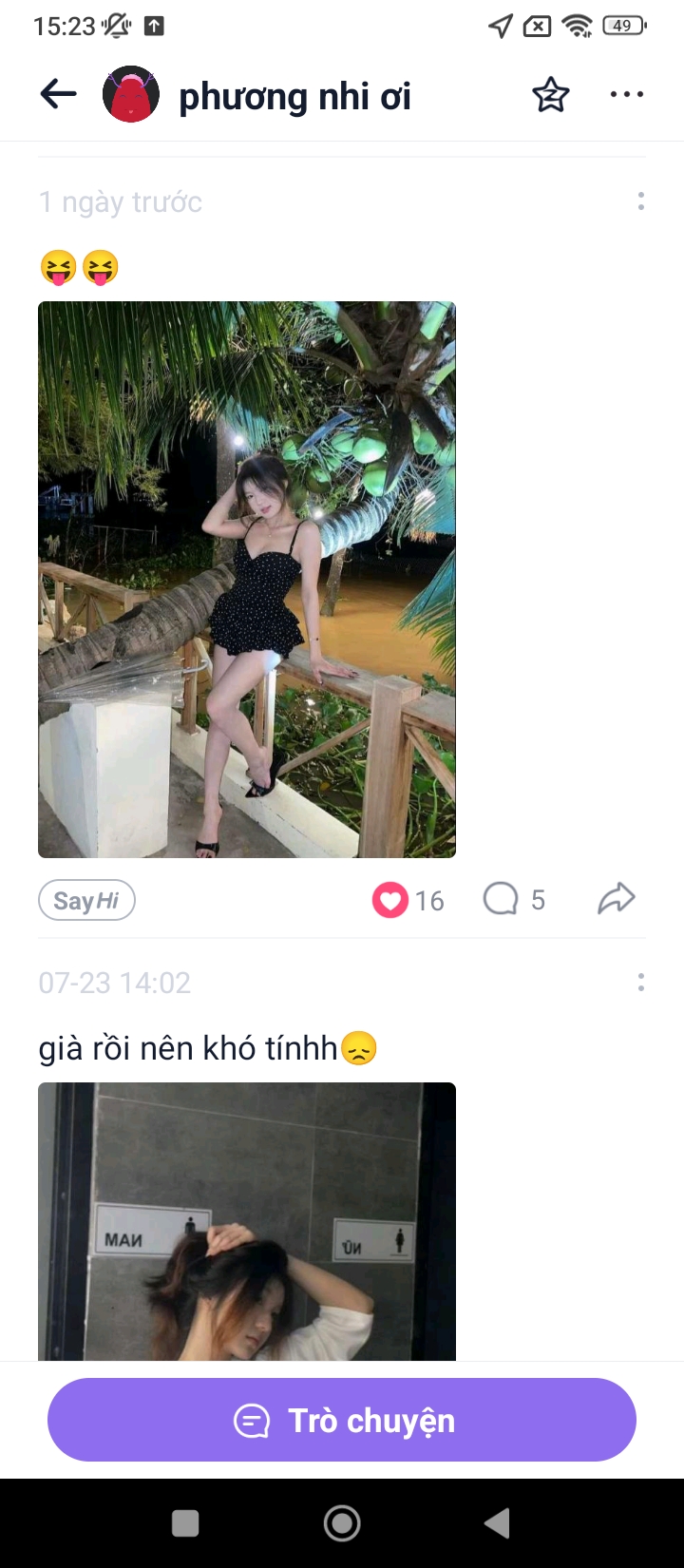
Task: Open options for the 07-23 14:02 post
Action: (641, 983)
